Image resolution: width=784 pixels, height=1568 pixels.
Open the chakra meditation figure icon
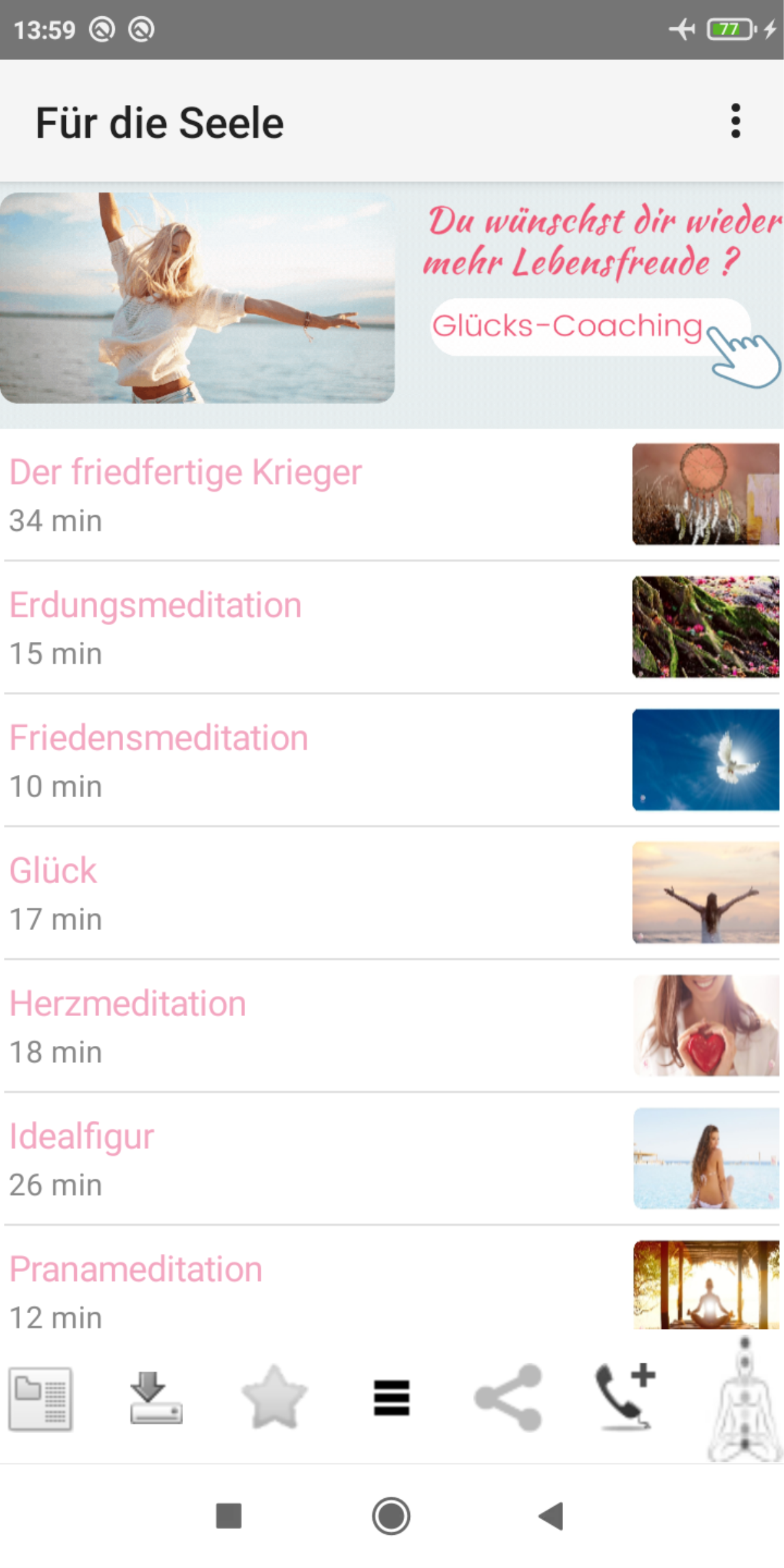click(x=745, y=1399)
